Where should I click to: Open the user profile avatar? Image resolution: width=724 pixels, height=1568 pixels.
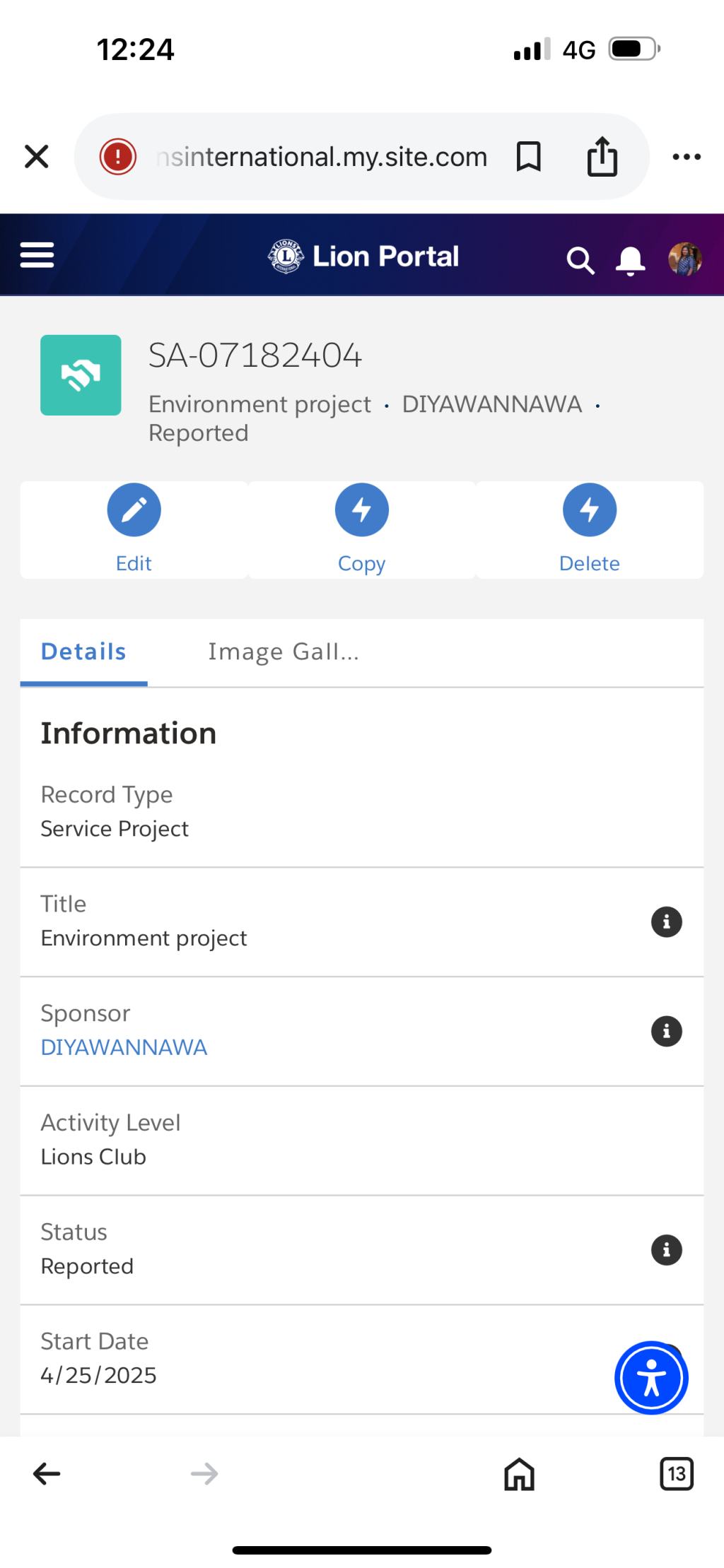(684, 259)
